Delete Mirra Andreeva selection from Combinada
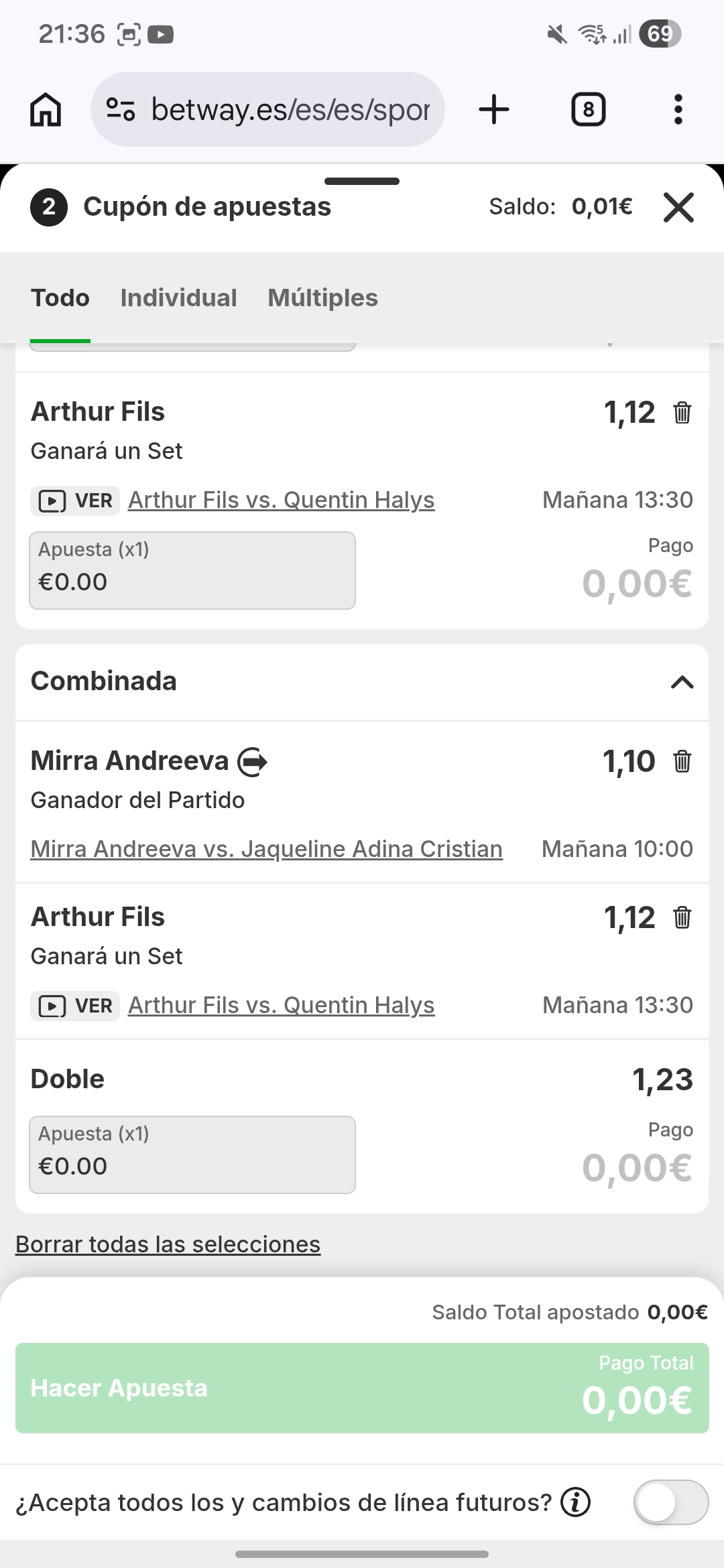Image resolution: width=724 pixels, height=1568 pixels. [x=682, y=762]
